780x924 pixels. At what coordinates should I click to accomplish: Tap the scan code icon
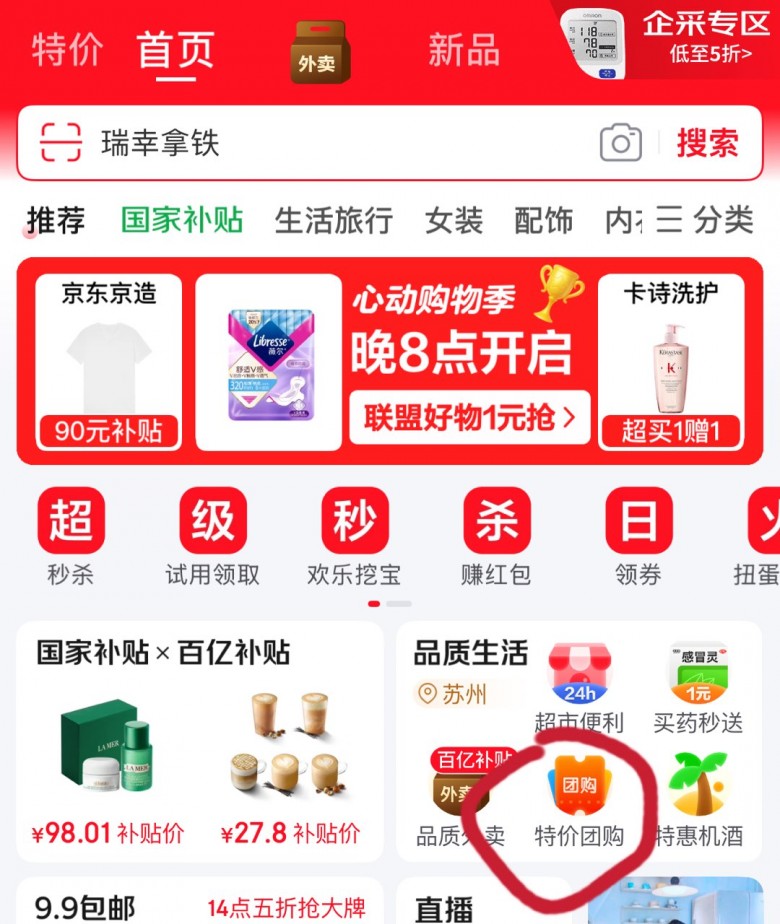click(x=60, y=143)
